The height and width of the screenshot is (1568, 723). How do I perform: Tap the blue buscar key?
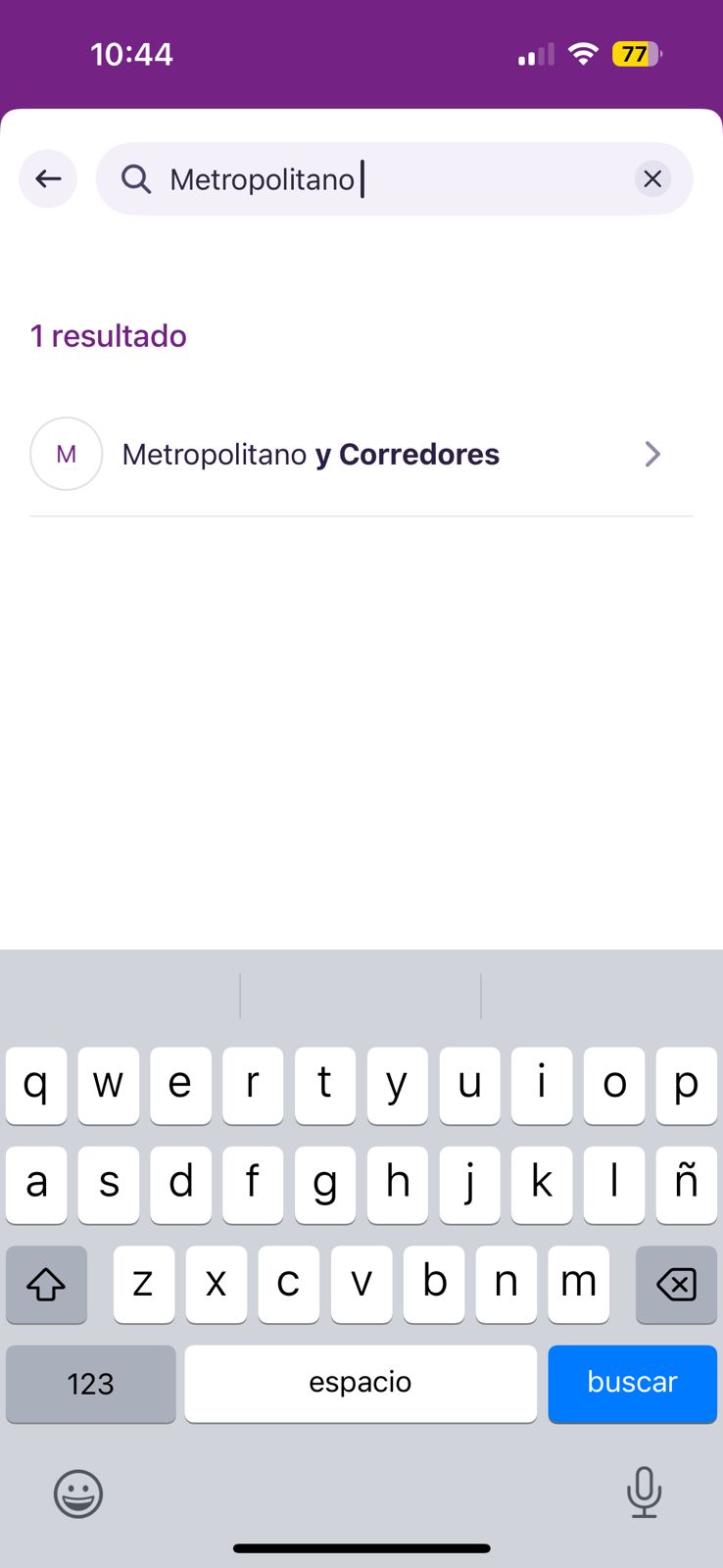[x=632, y=1383]
